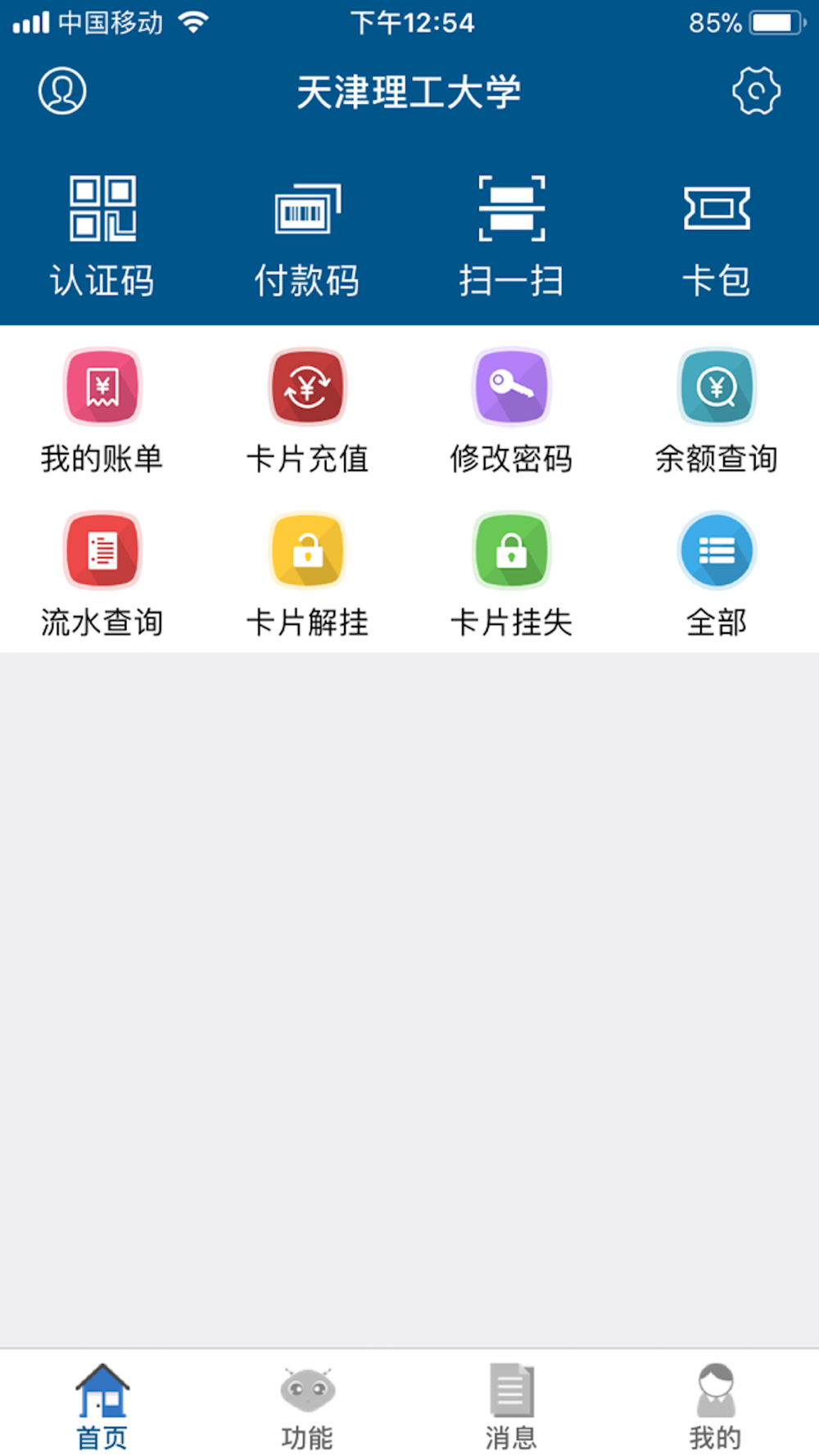Switch to the 功能 tab

pos(307,1406)
